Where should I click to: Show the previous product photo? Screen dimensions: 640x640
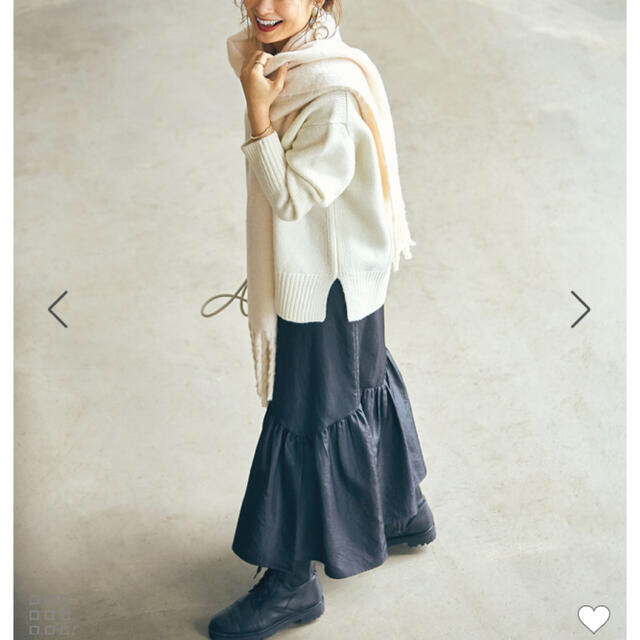point(58,309)
